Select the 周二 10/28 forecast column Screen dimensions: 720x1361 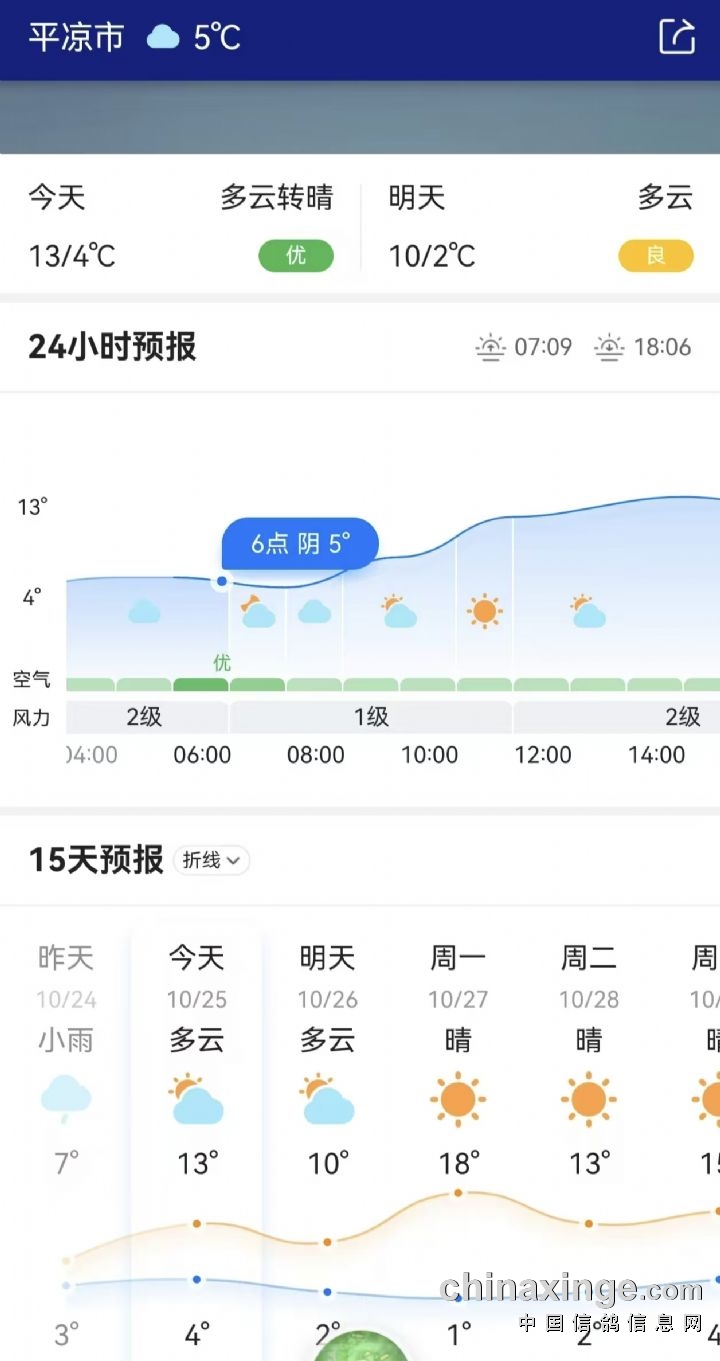(588, 1100)
